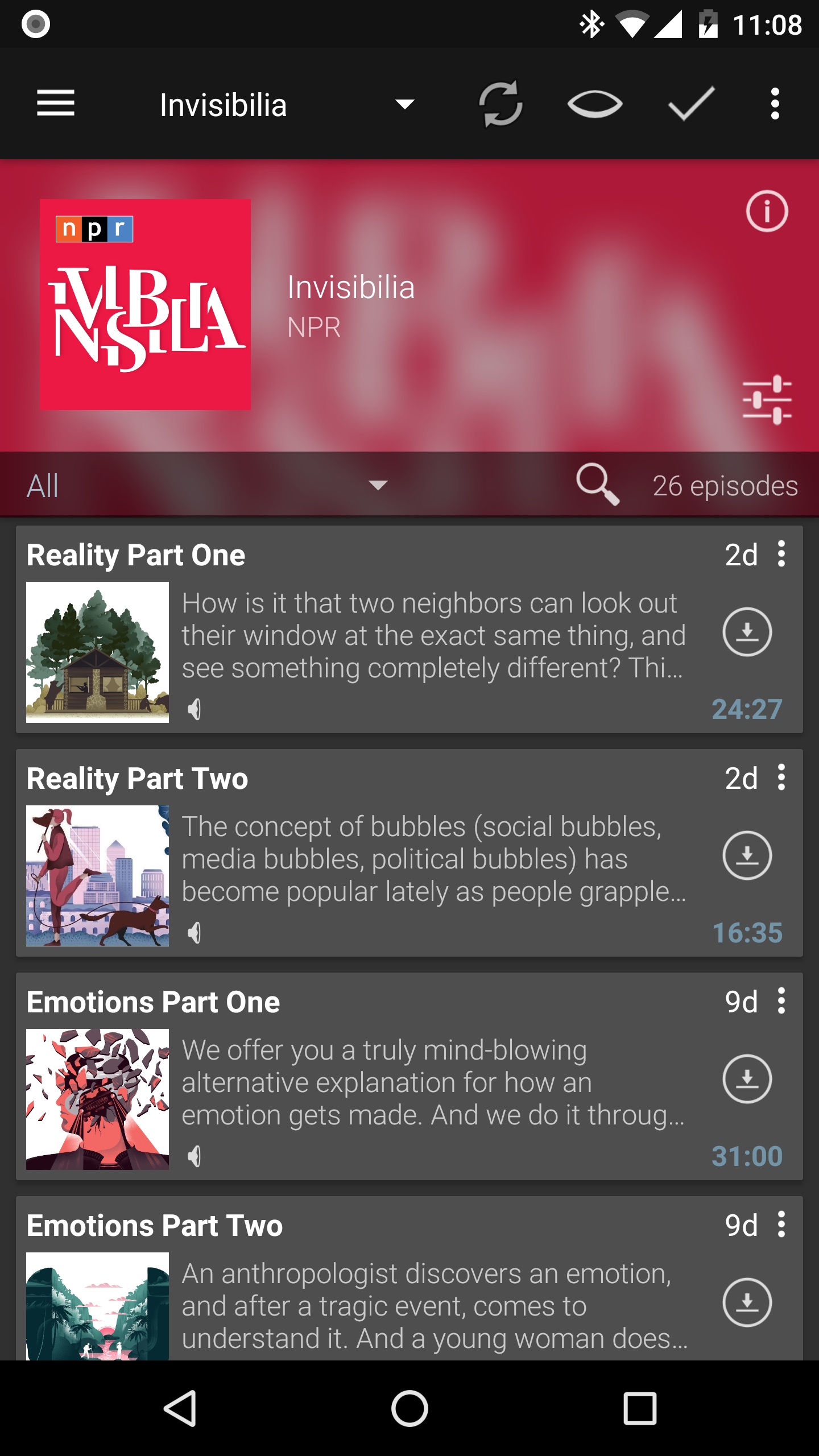The image size is (819, 1456).
Task: Refresh the podcast feed
Action: [x=500, y=104]
